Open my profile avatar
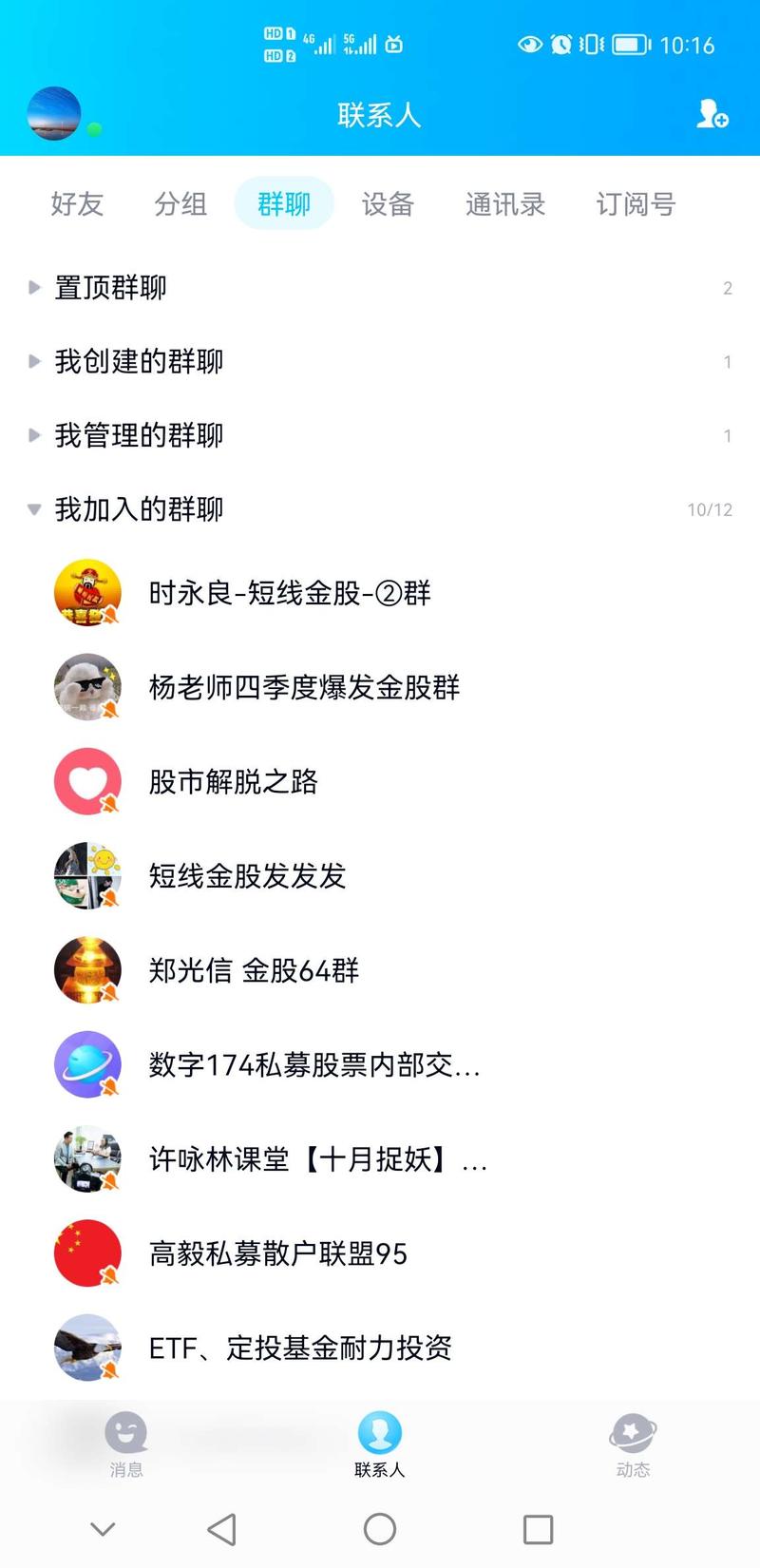760x1568 pixels. point(54,114)
